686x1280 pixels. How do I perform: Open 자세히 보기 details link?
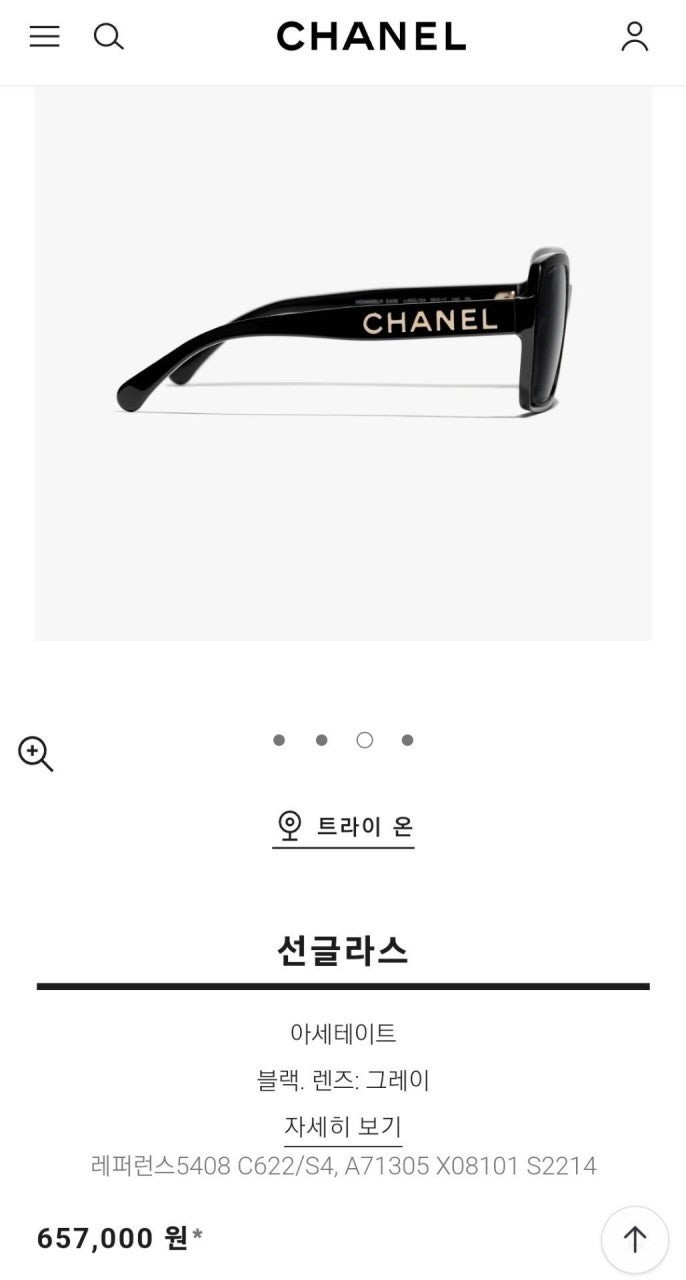click(343, 1127)
